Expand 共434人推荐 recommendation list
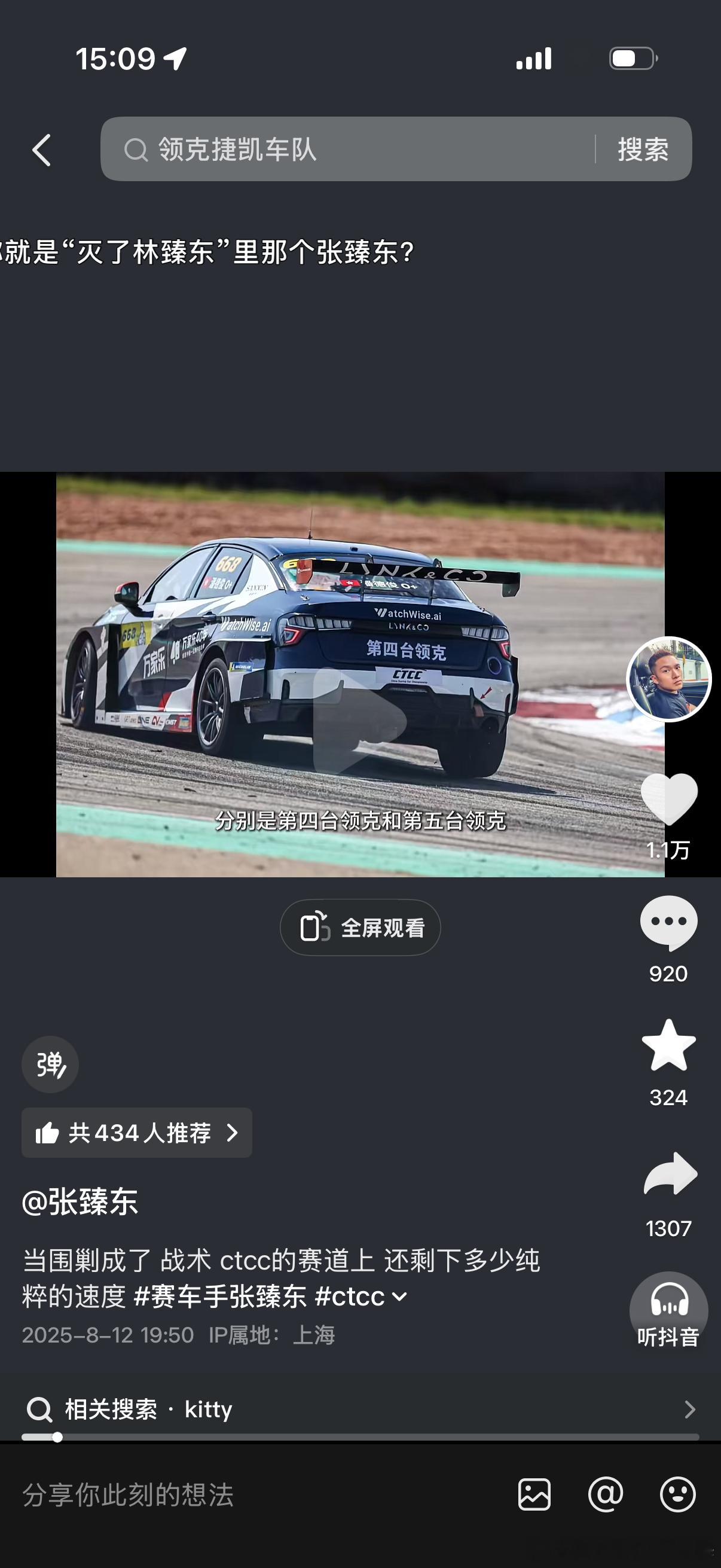Viewport: 721px width, 1568px height. [x=136, y=1133]
